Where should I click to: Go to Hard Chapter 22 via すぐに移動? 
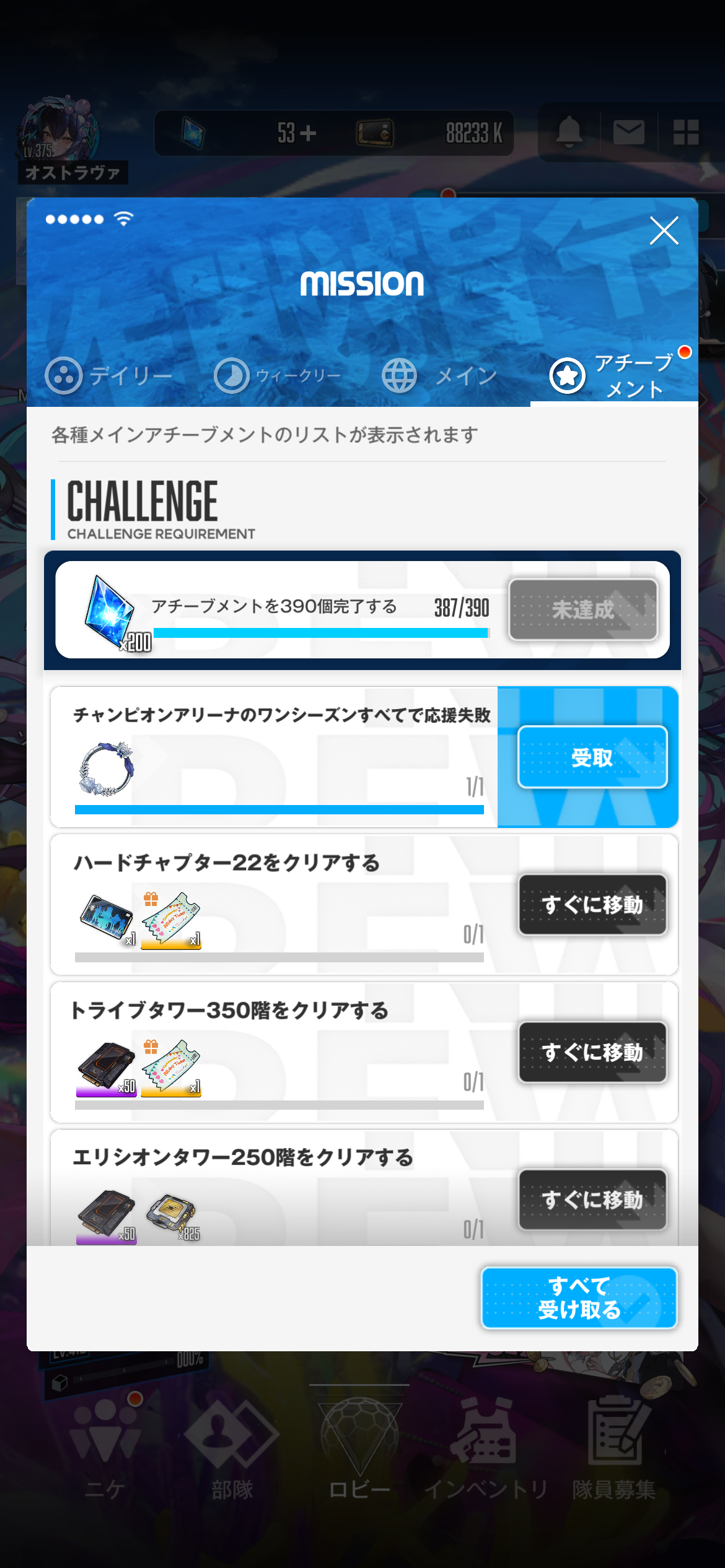[592, 905]
